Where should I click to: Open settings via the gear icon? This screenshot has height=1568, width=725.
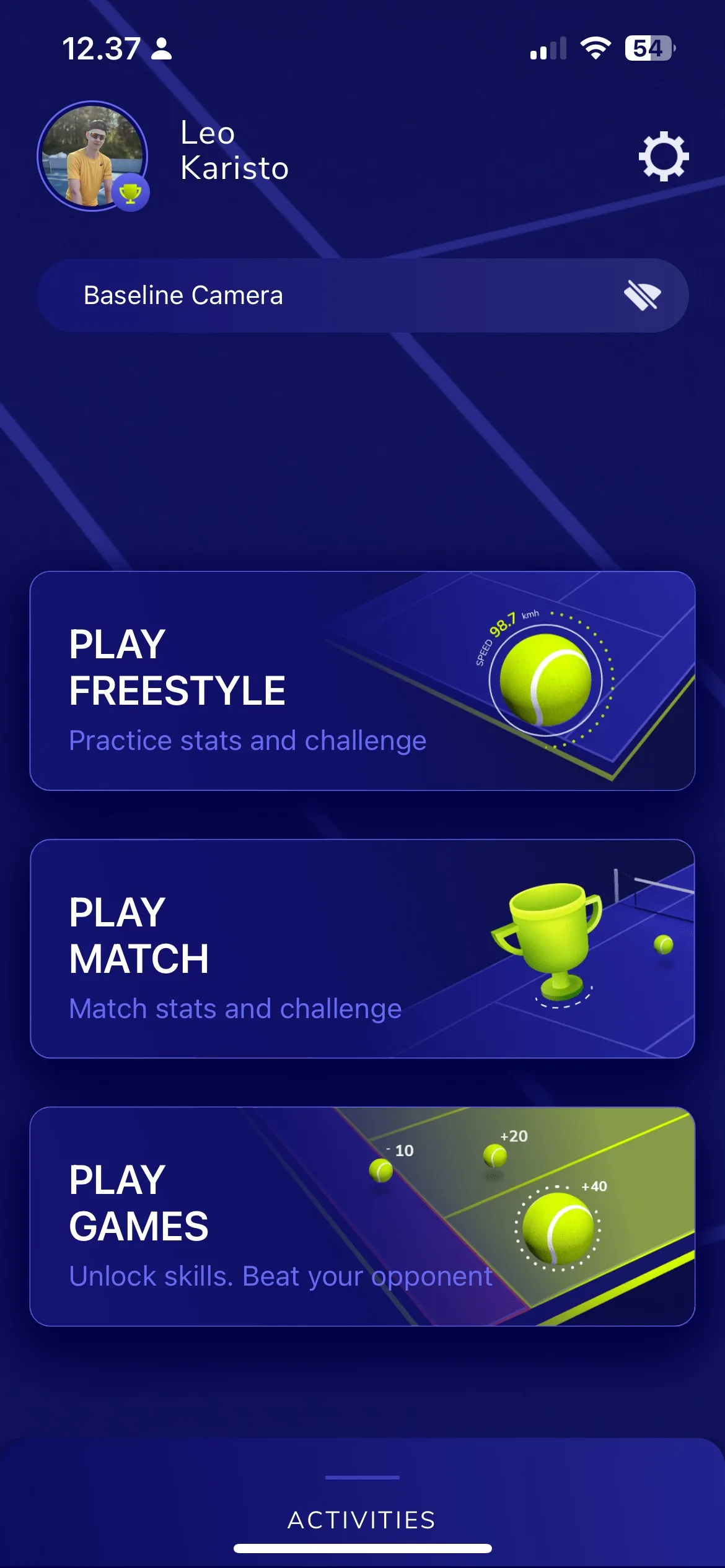pos(663,156)
